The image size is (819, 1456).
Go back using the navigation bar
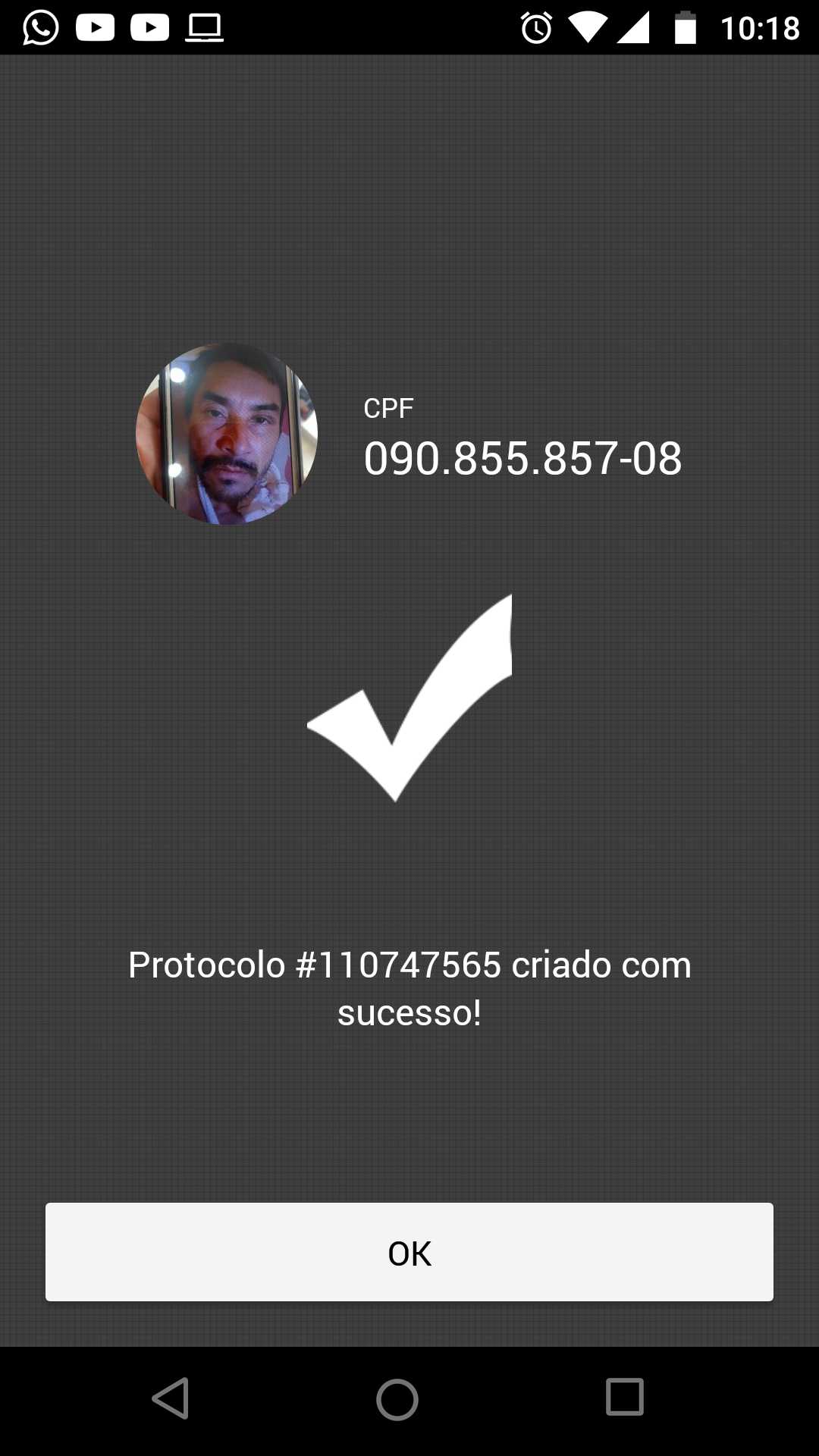171,1398
